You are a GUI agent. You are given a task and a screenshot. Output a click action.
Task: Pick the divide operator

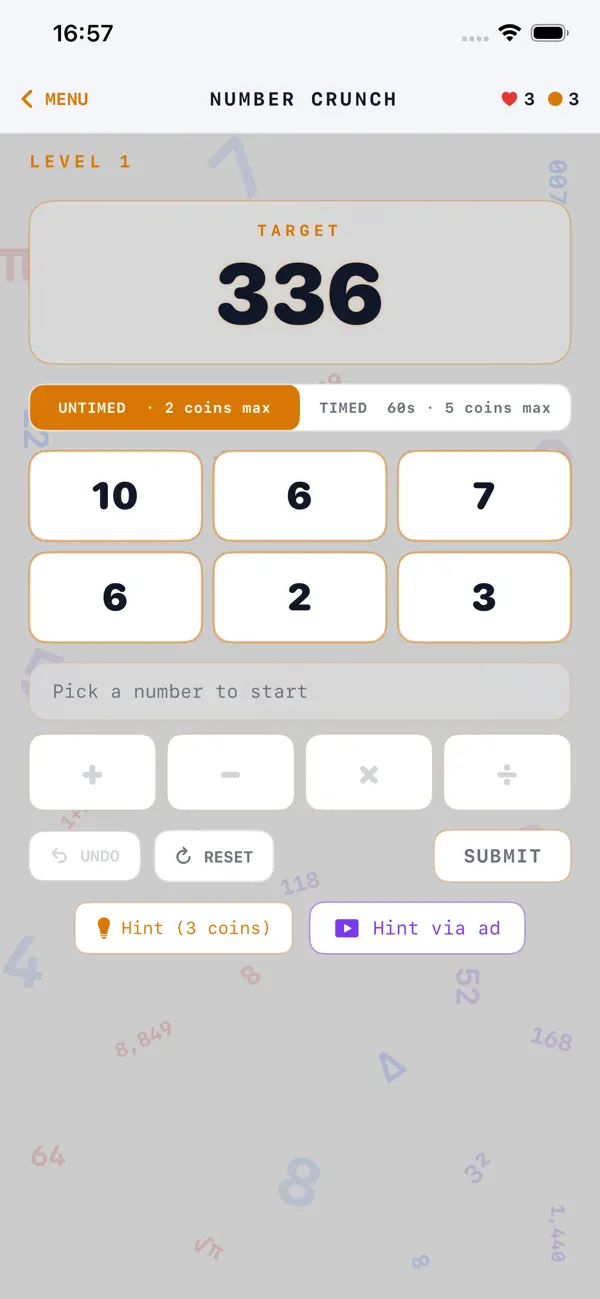click(x=507, y=773)
